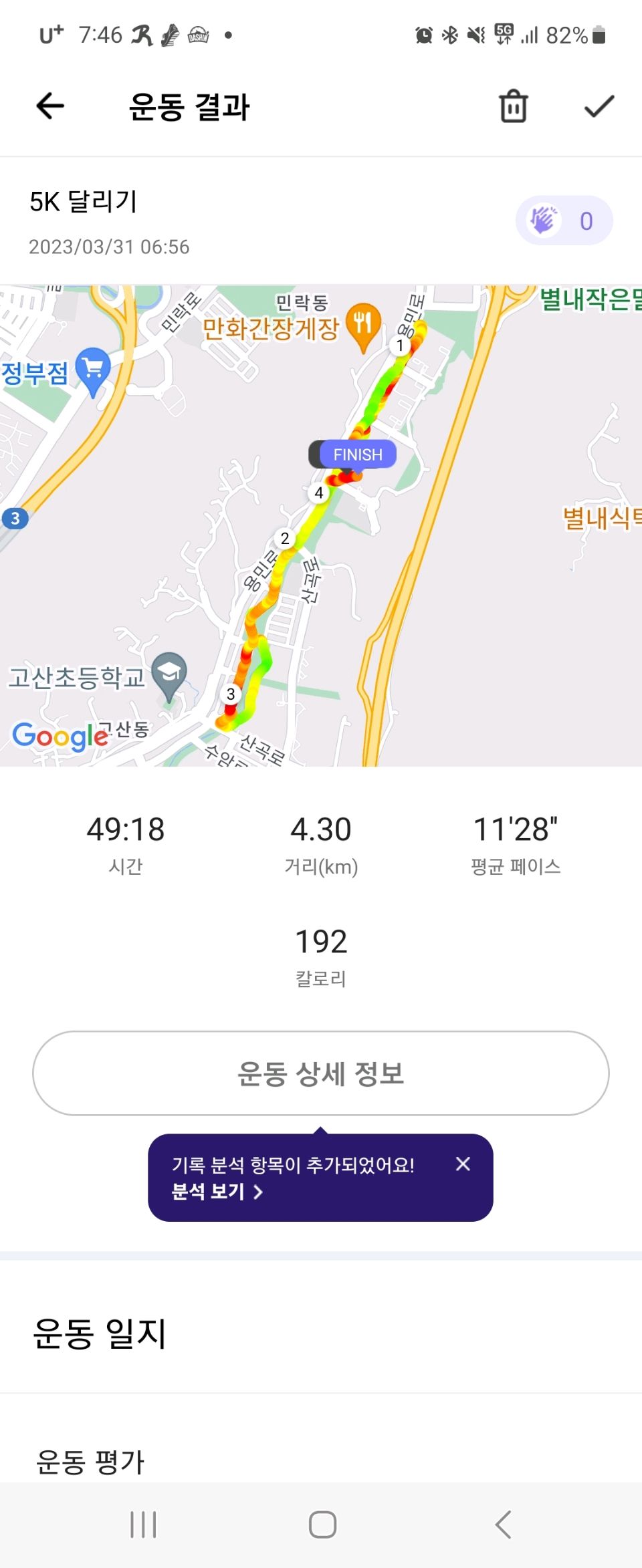Go back using the top-left arrow

[x=50, y=106]
